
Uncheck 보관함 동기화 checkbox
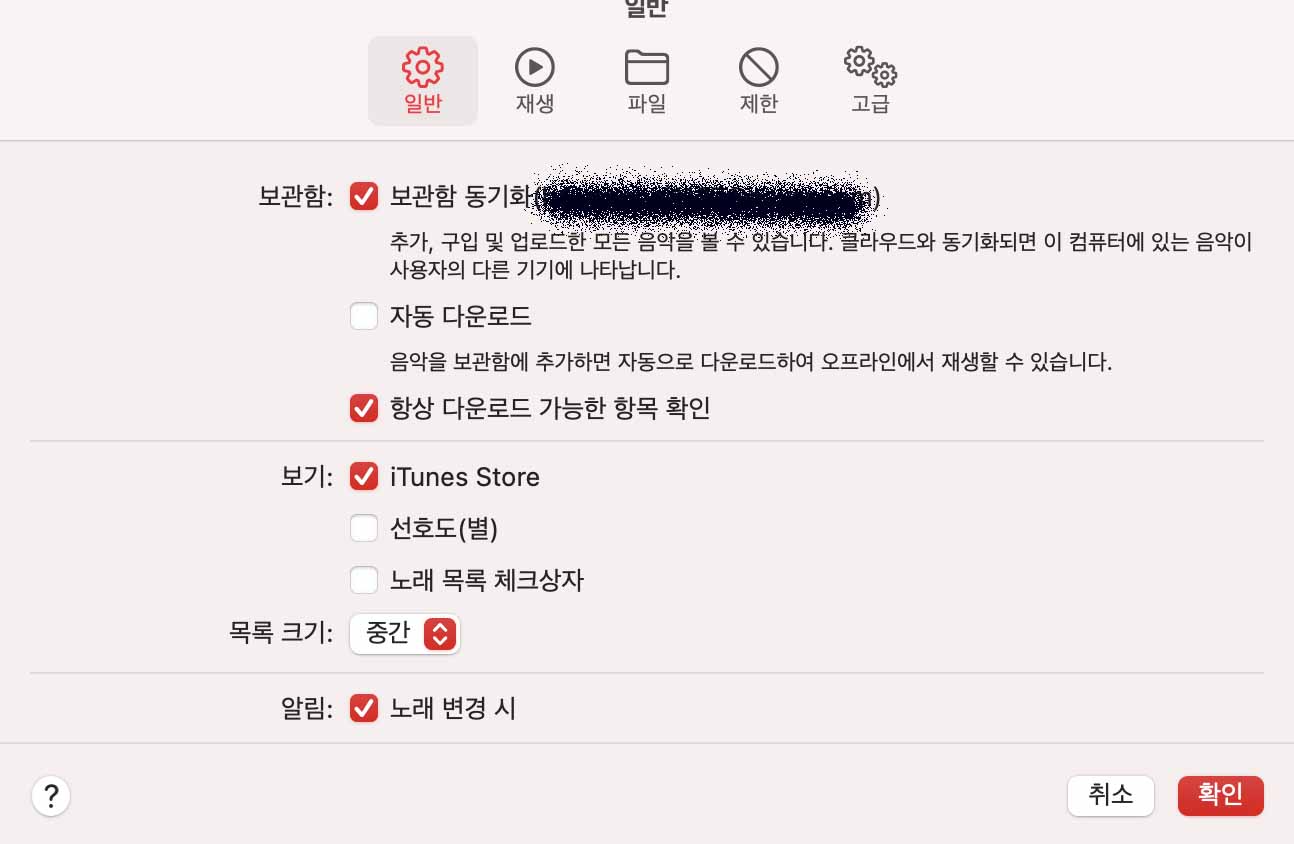364,196
